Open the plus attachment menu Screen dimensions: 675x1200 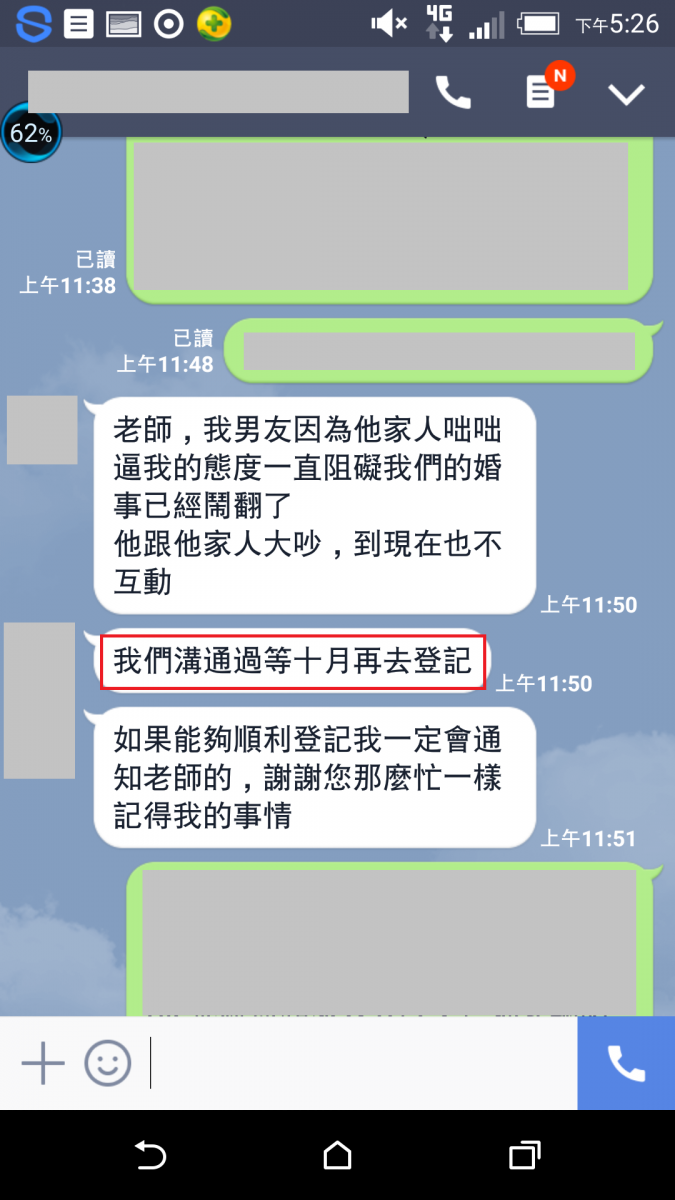point(43,1062)
